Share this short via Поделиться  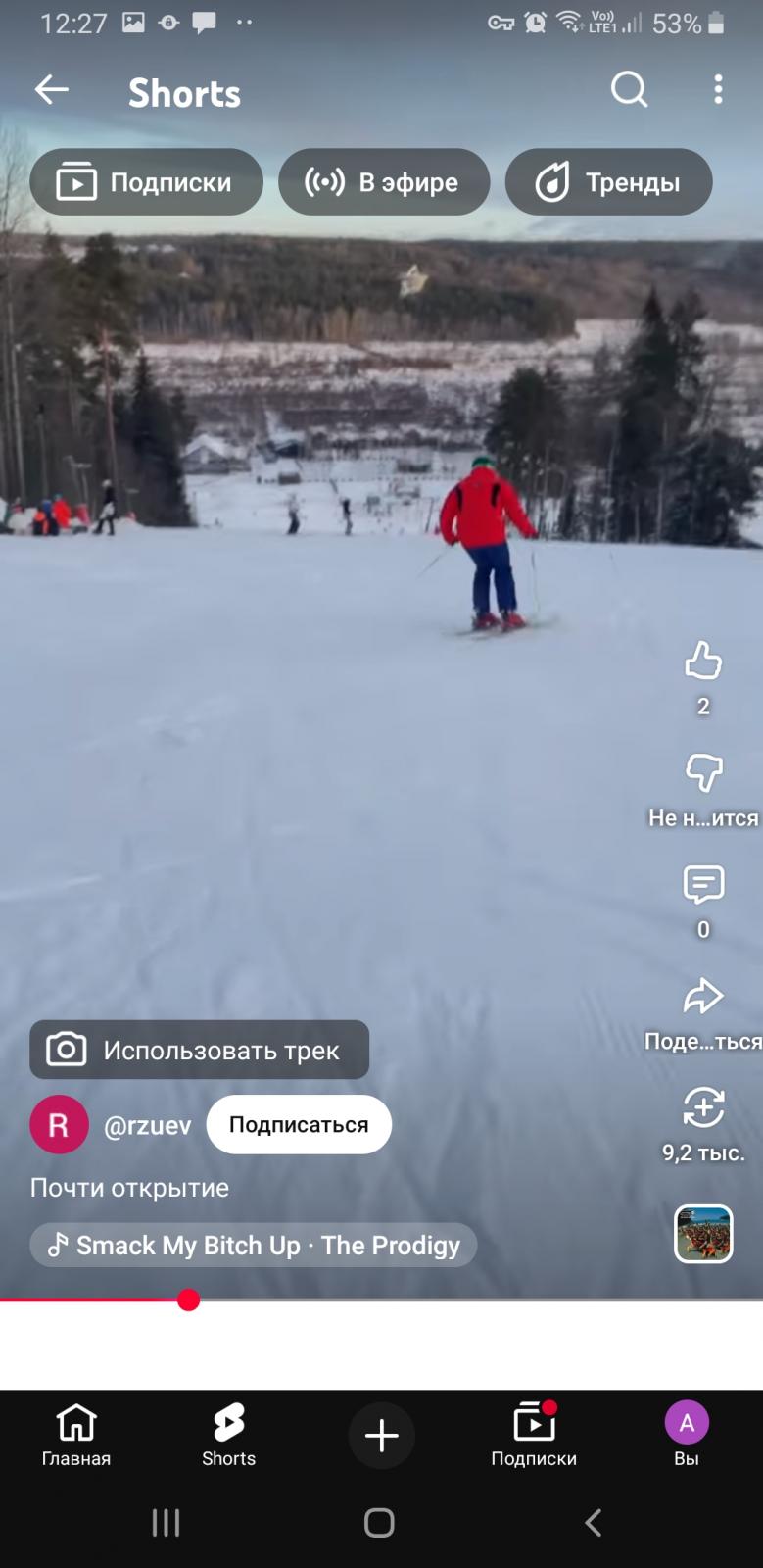(702, 998)
